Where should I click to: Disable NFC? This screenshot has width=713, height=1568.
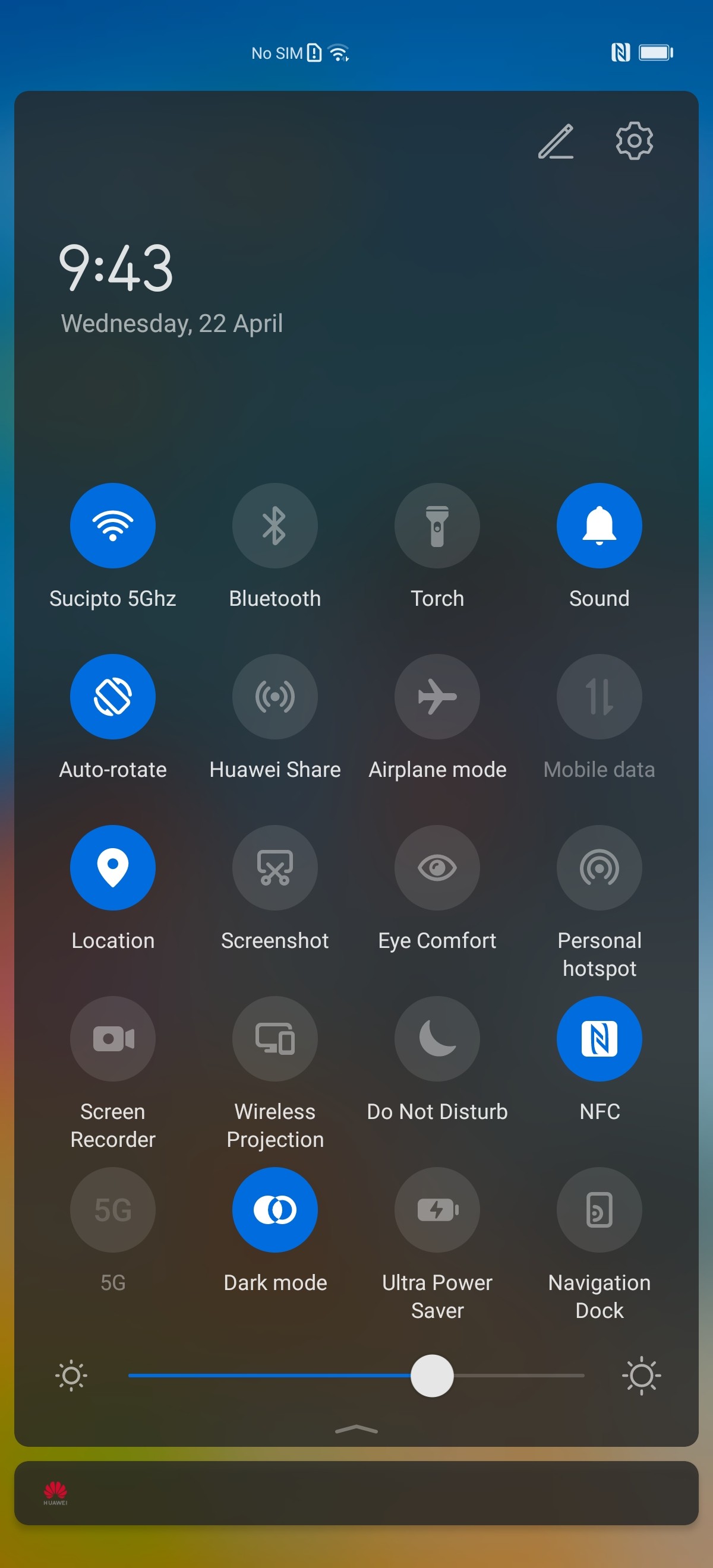599,1038
